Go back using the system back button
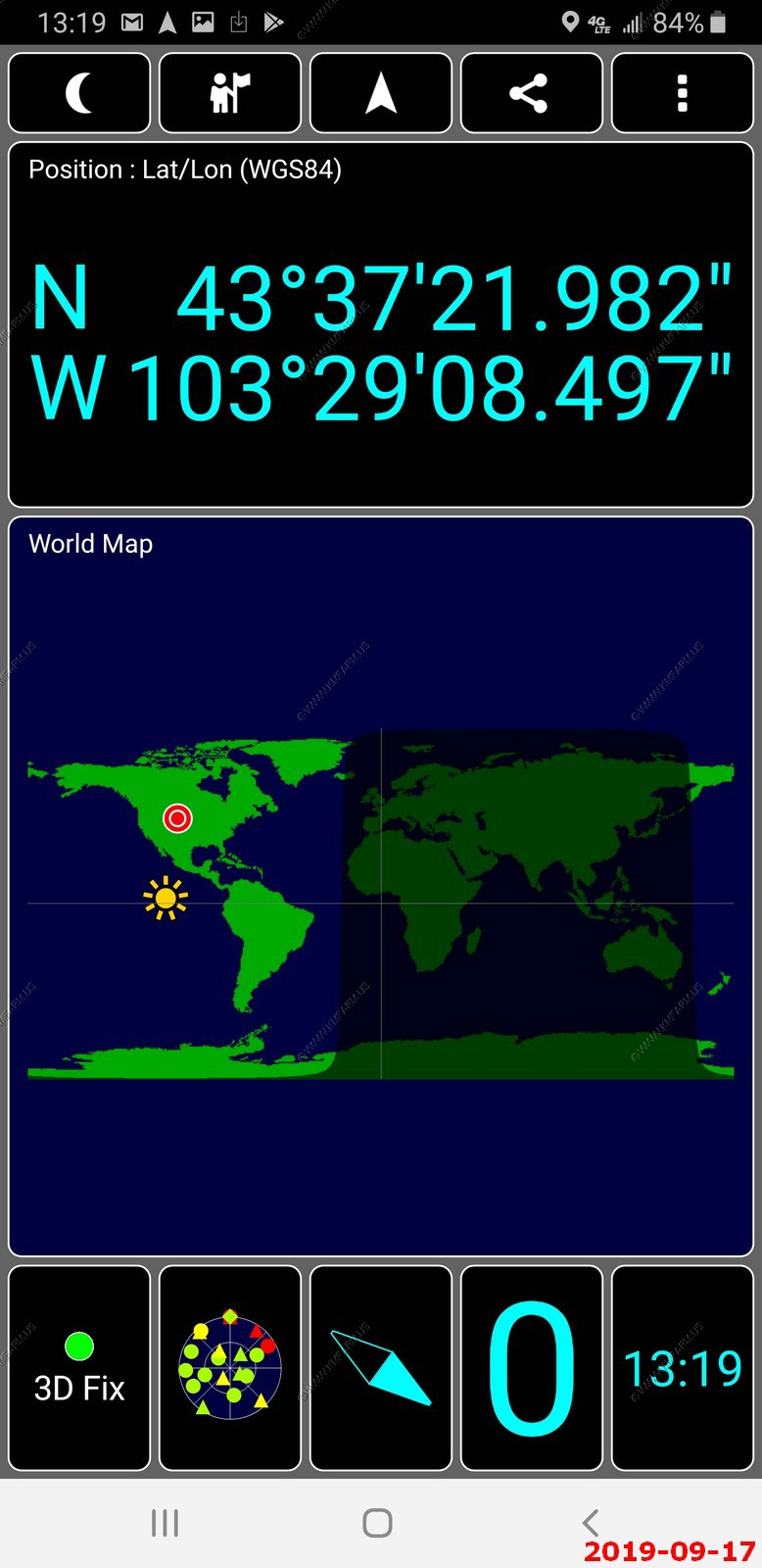 590,1522
